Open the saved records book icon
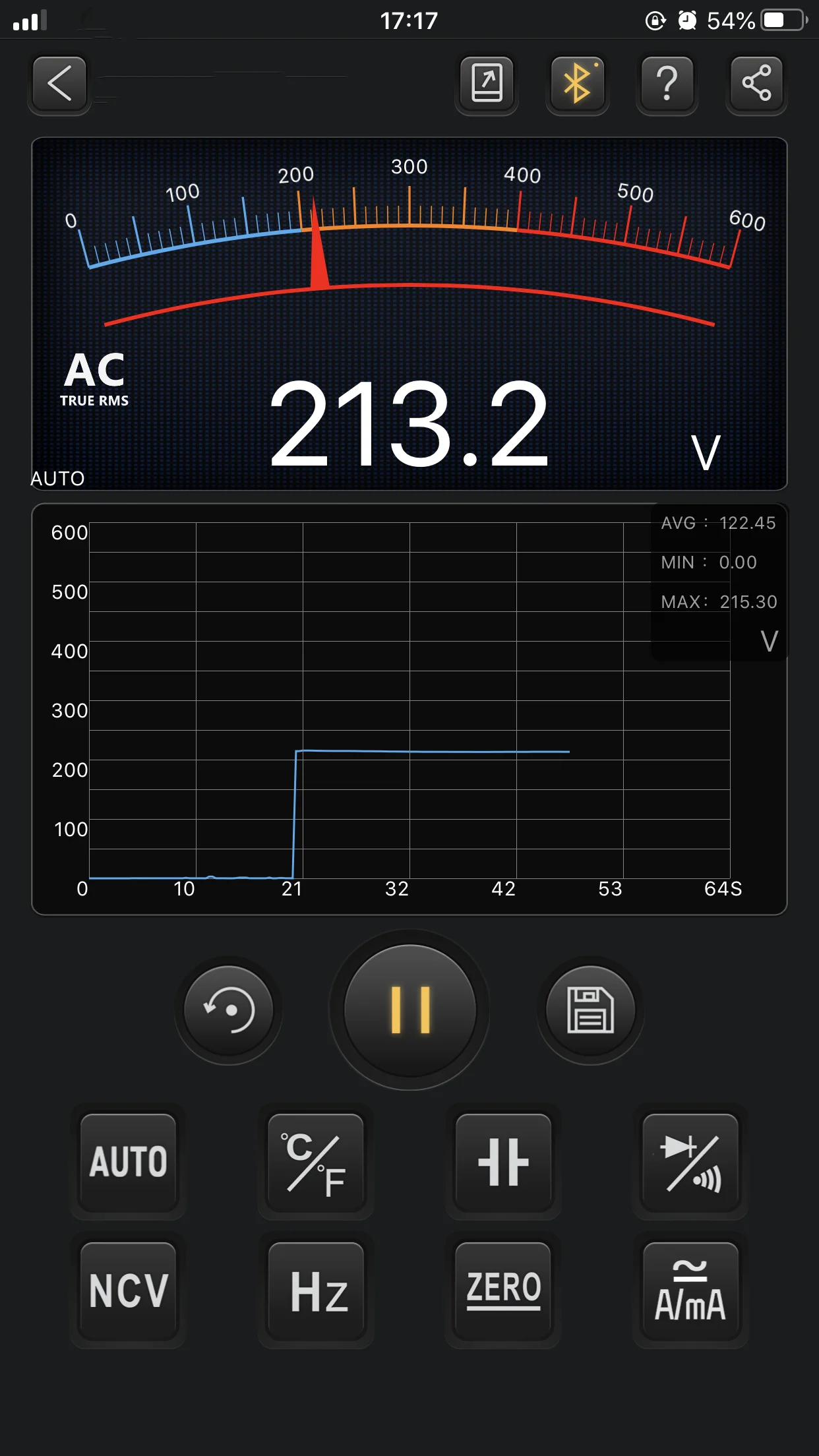 click(487, 84)
